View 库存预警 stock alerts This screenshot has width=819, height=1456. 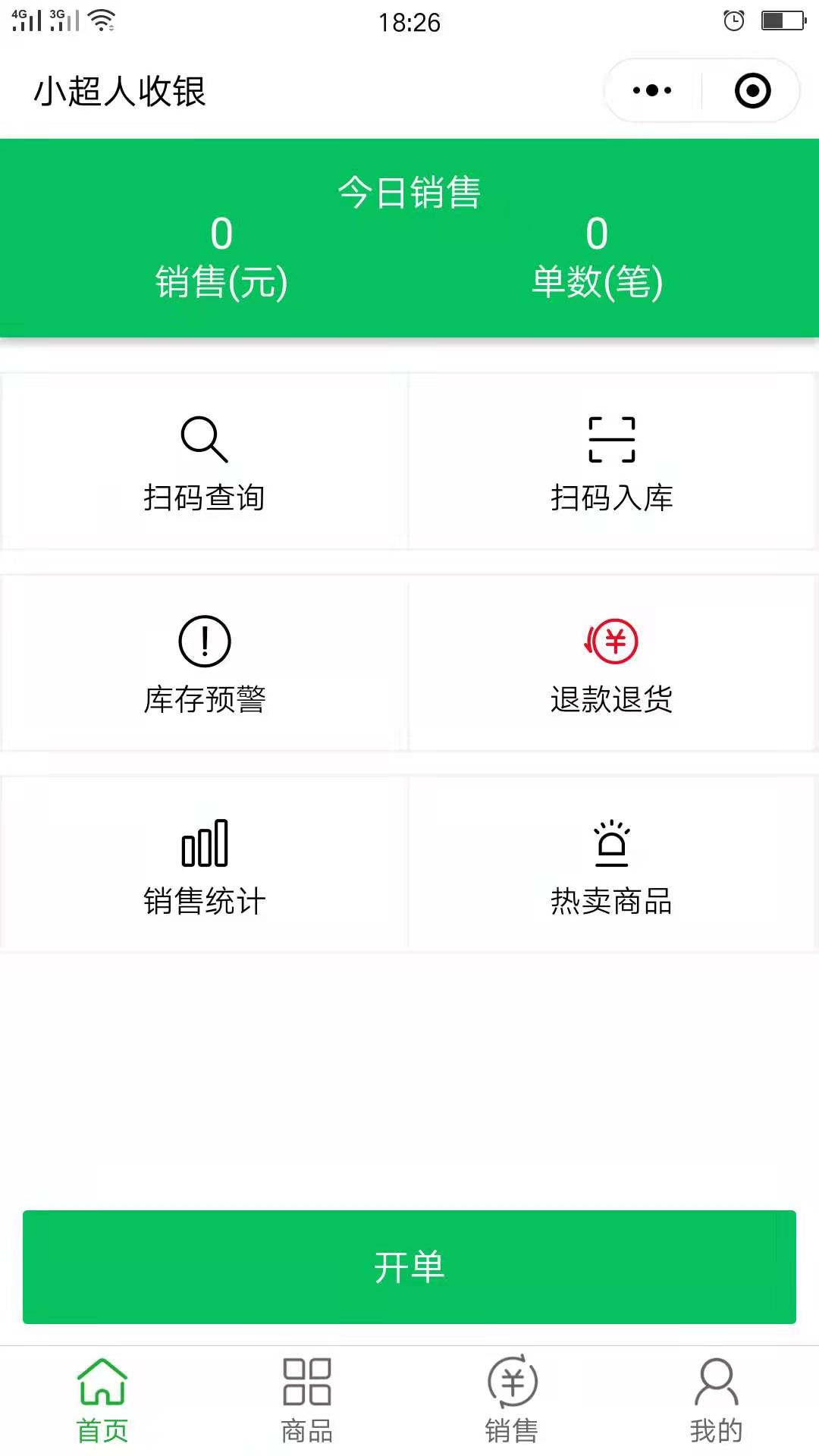coord(205,664)
